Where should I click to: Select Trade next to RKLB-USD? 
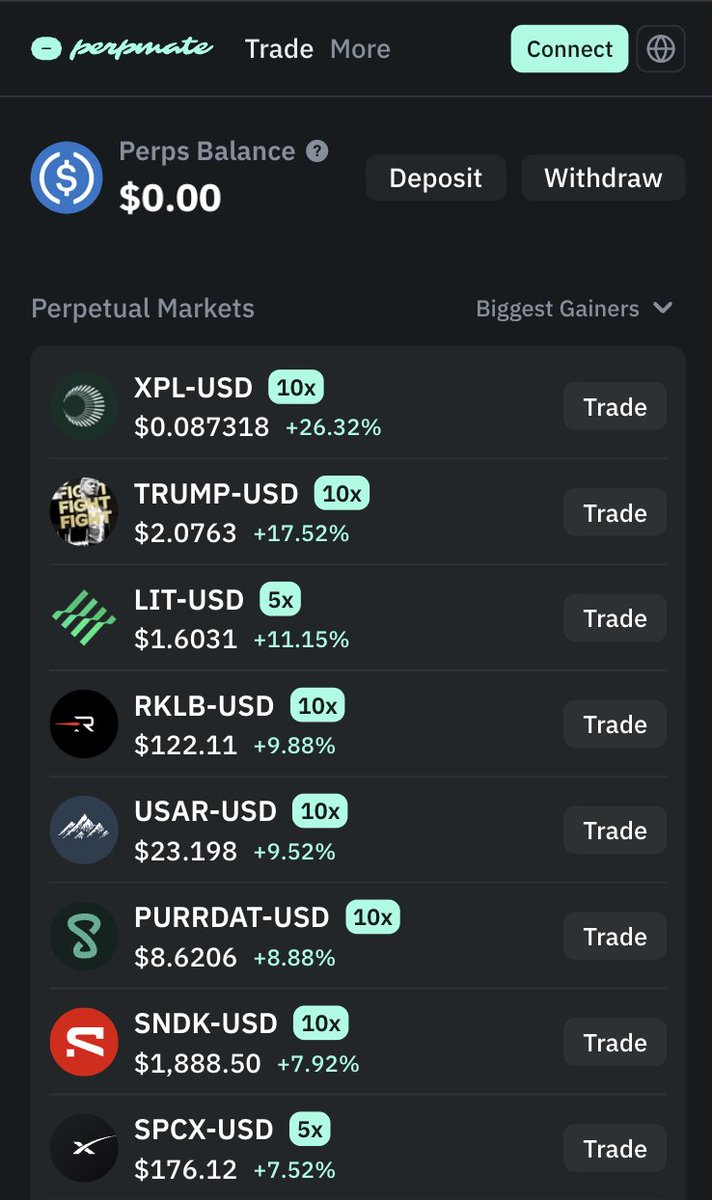615,725
